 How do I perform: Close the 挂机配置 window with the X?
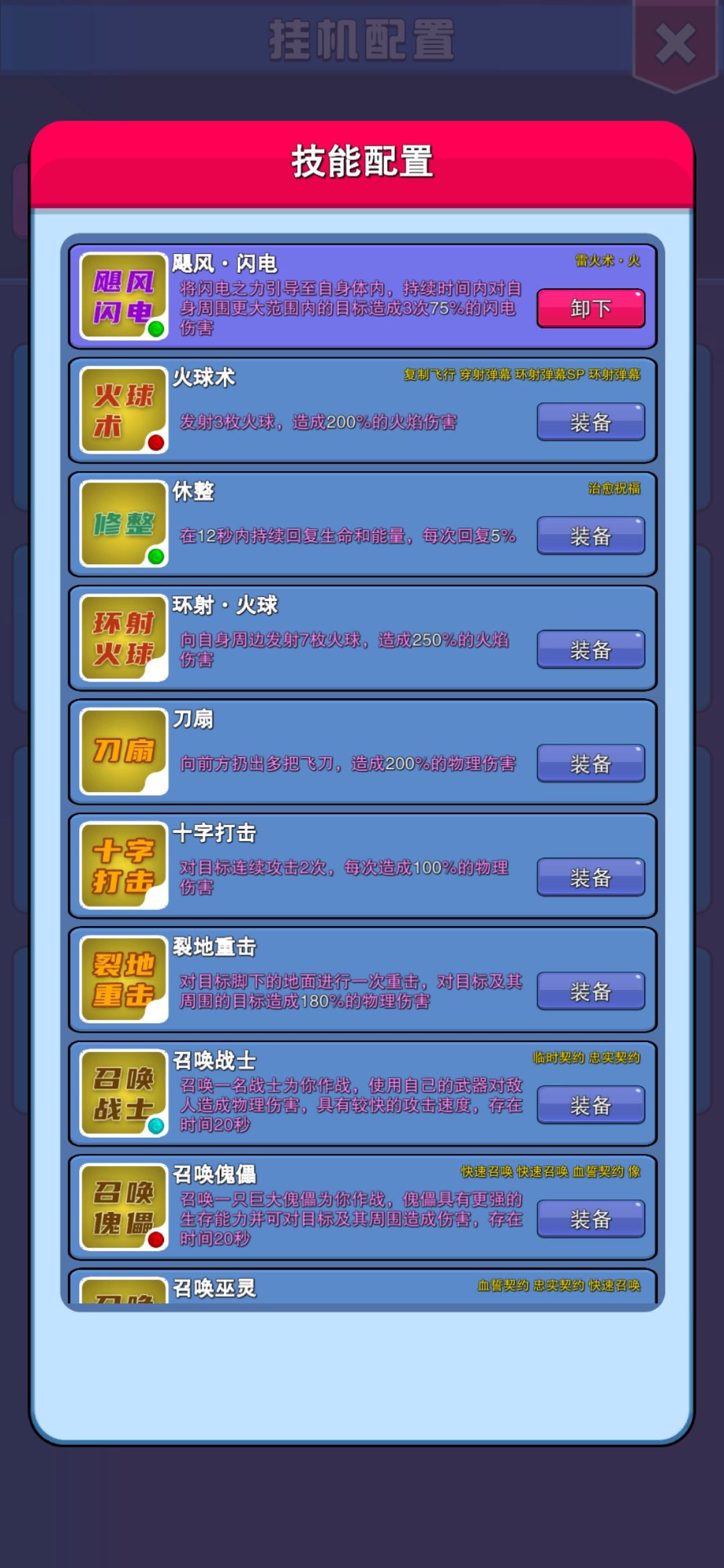click(x=674, y=42)
